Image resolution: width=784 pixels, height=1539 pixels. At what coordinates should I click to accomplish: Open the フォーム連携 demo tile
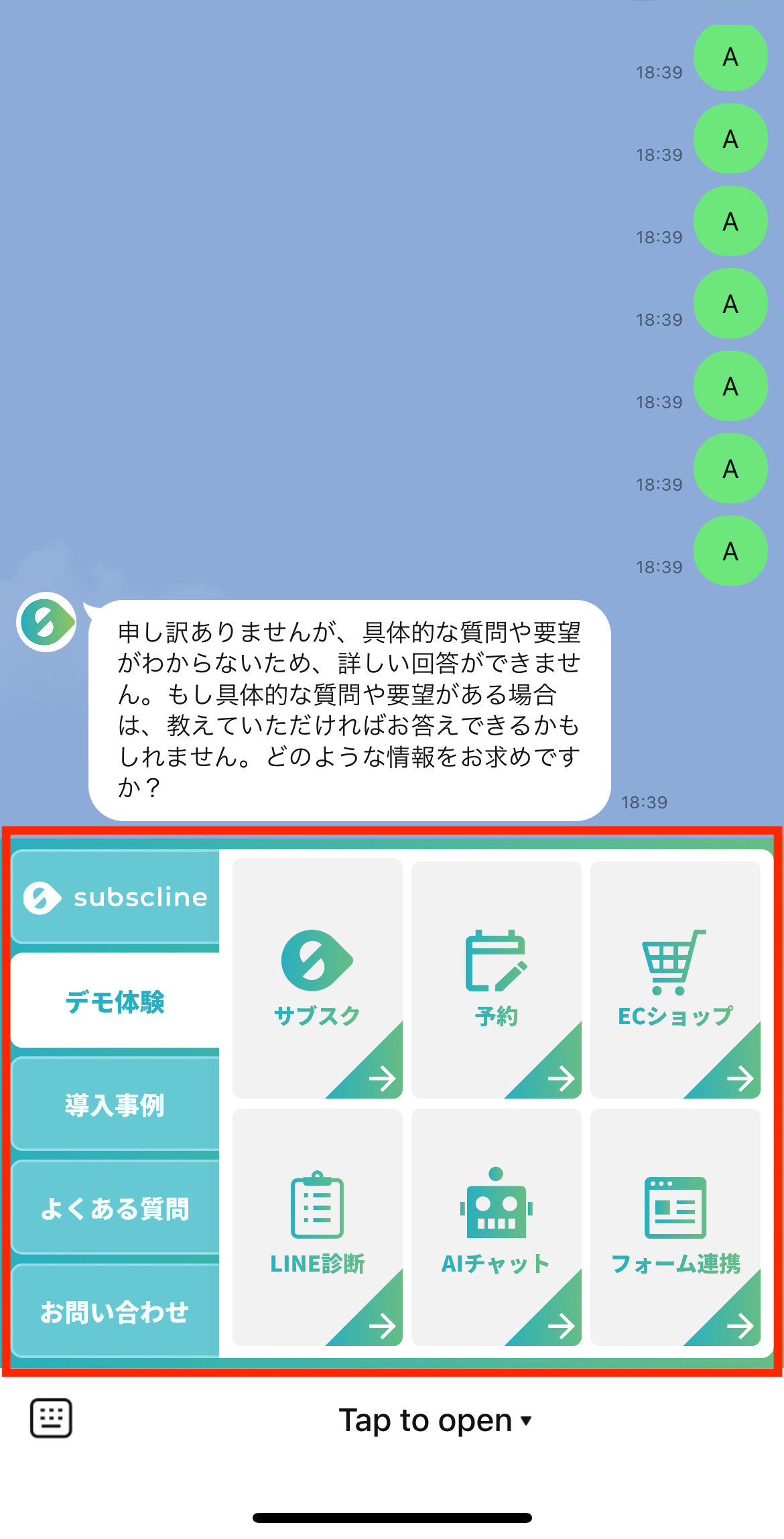[x=675, y=1227]
